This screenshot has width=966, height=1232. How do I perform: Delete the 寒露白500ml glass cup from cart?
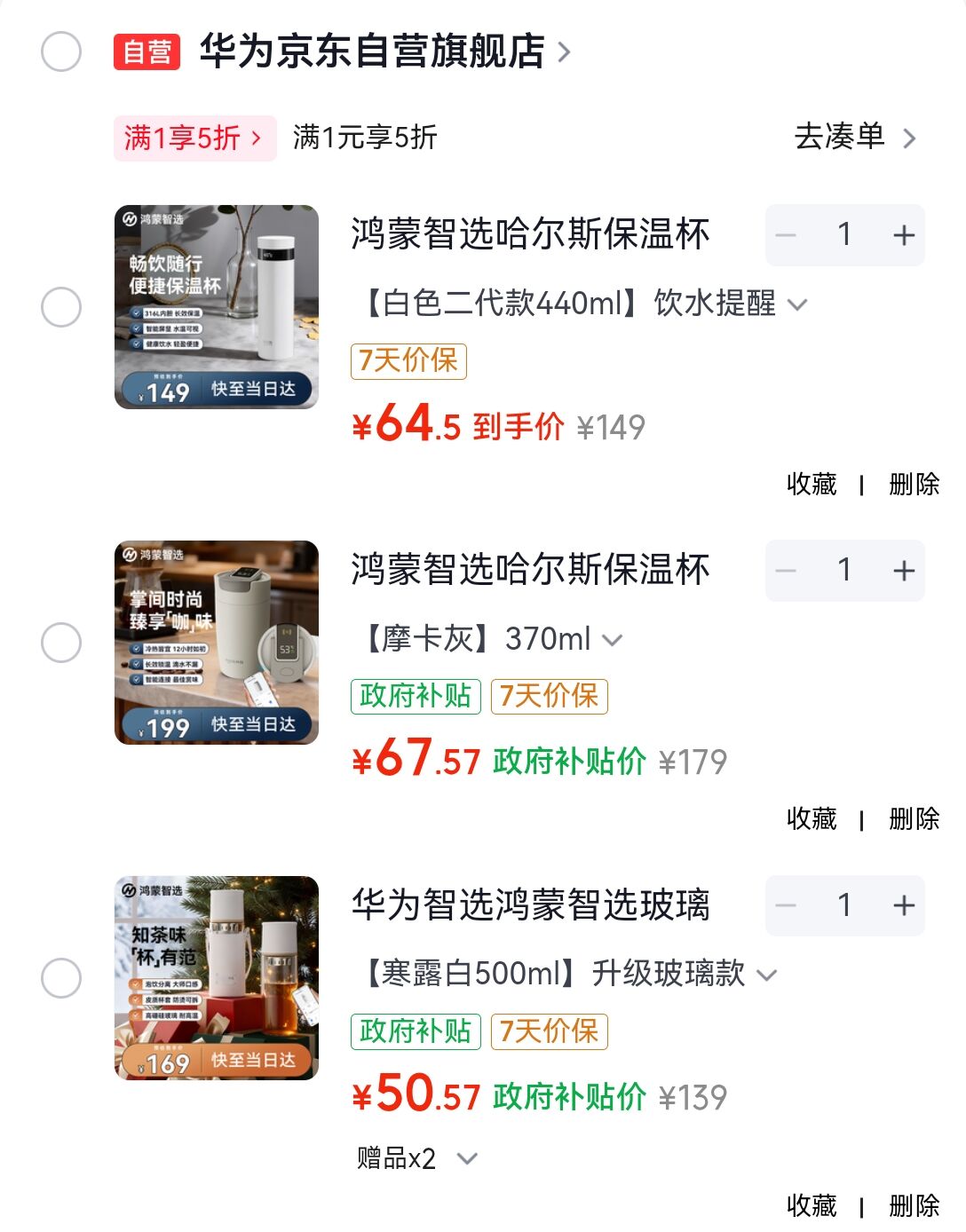click(914, 1206)
